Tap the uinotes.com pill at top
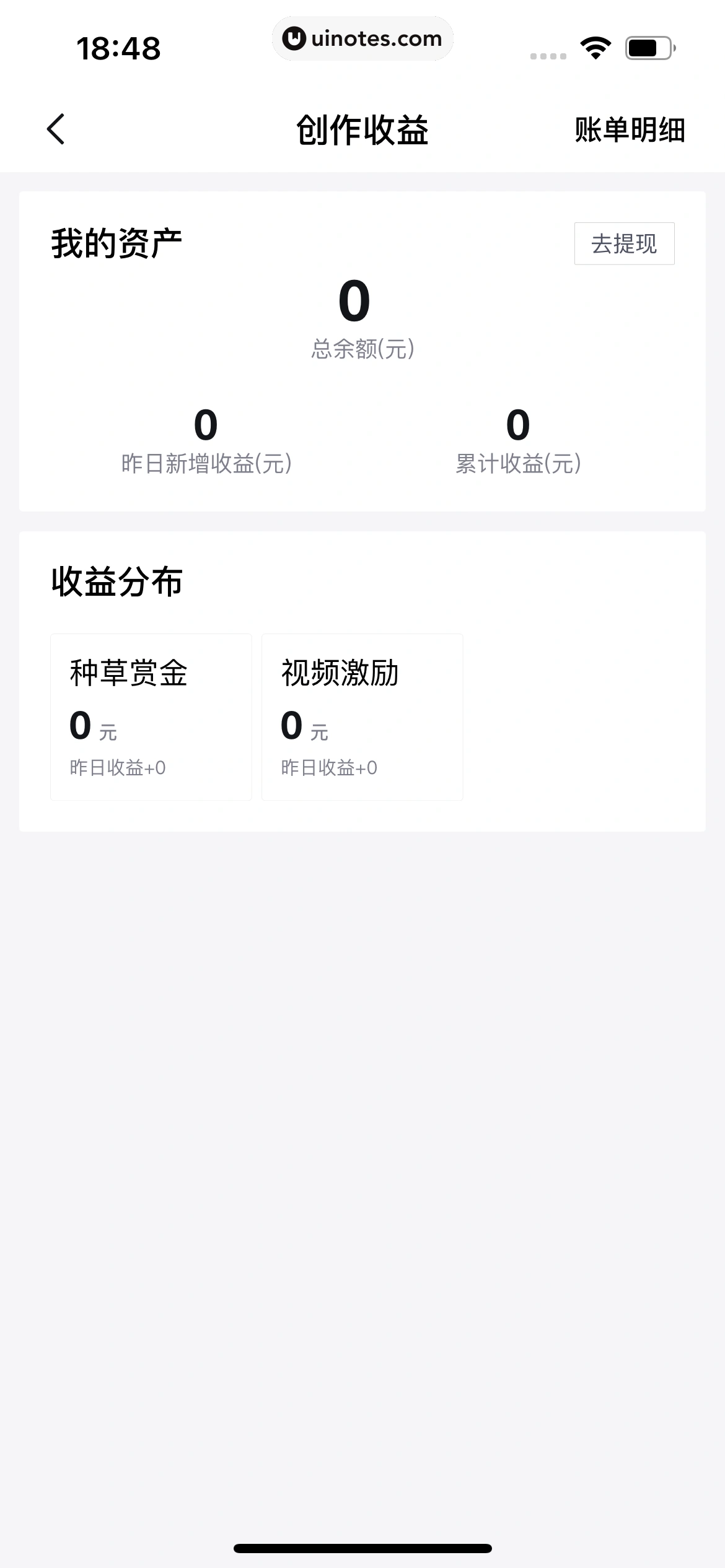 pyautogui.click(x=362, y=38)
